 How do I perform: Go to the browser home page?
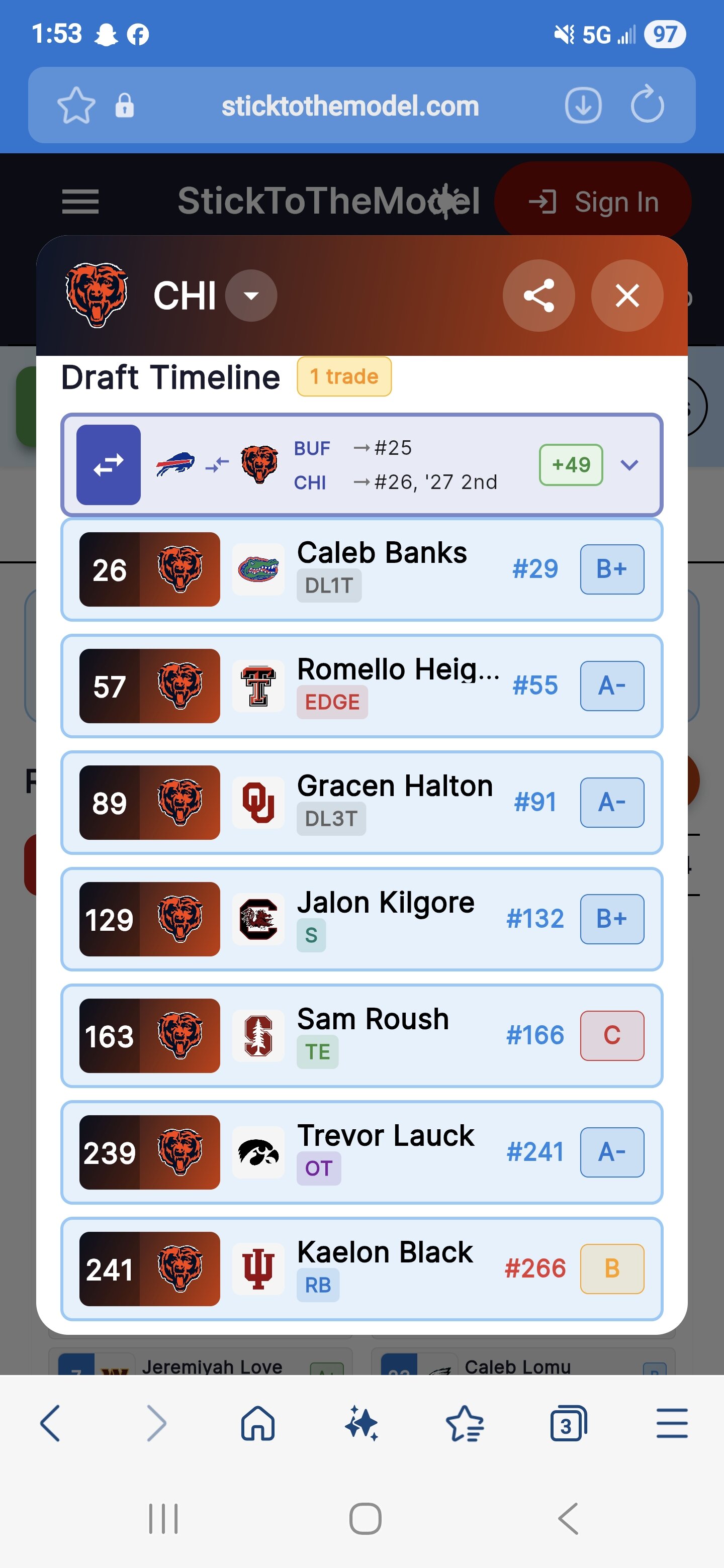(257, 1423)
